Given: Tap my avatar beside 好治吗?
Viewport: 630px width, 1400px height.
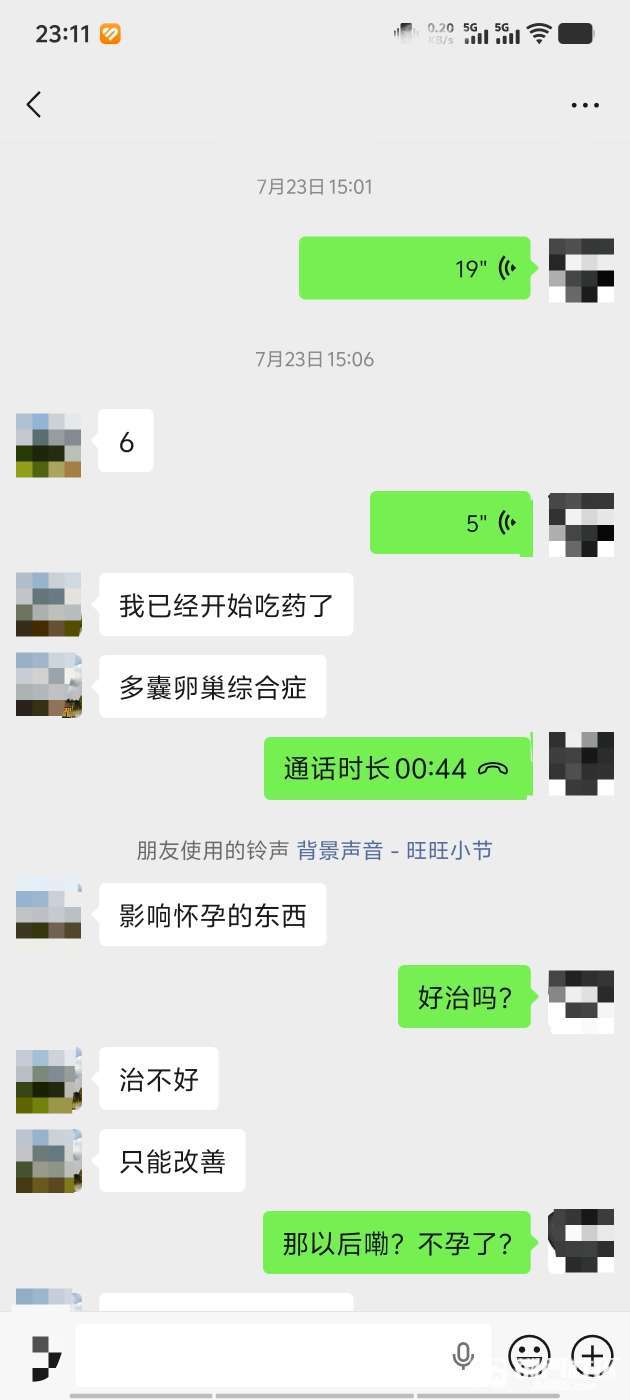Looking at the screenshot, I should pos(581,1000).
